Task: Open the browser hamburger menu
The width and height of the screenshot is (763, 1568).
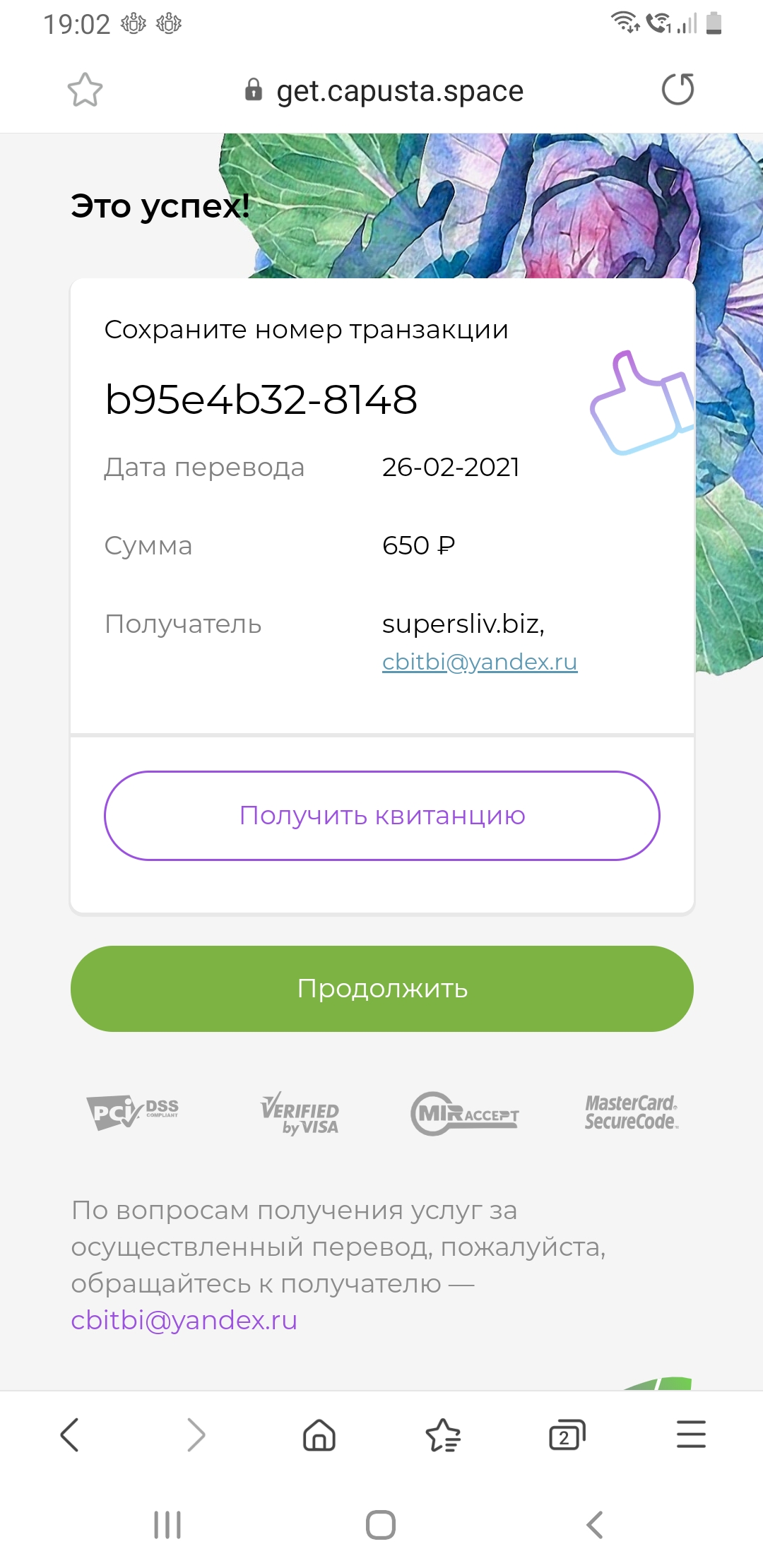Action: (x=691, y=1435)
